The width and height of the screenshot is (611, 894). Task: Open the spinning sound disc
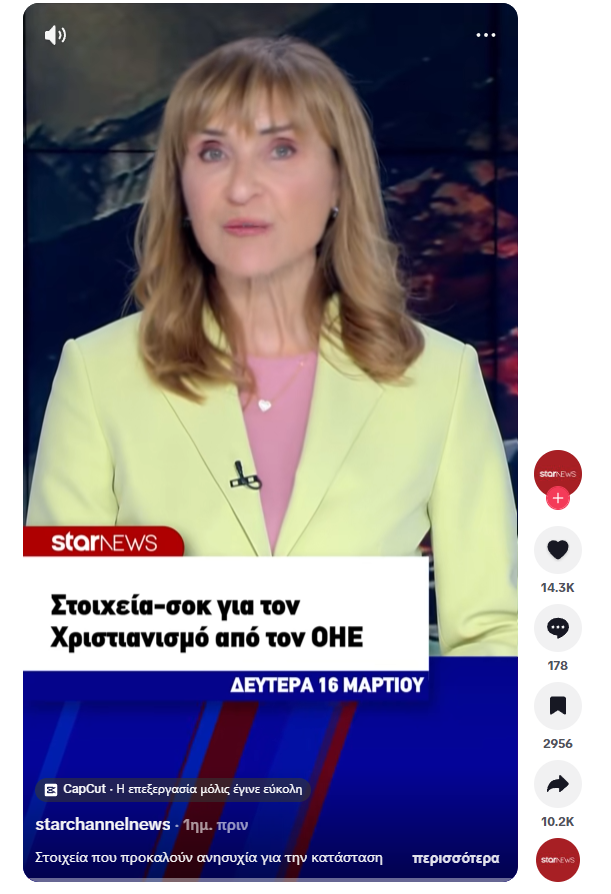[x=558, y=860]
